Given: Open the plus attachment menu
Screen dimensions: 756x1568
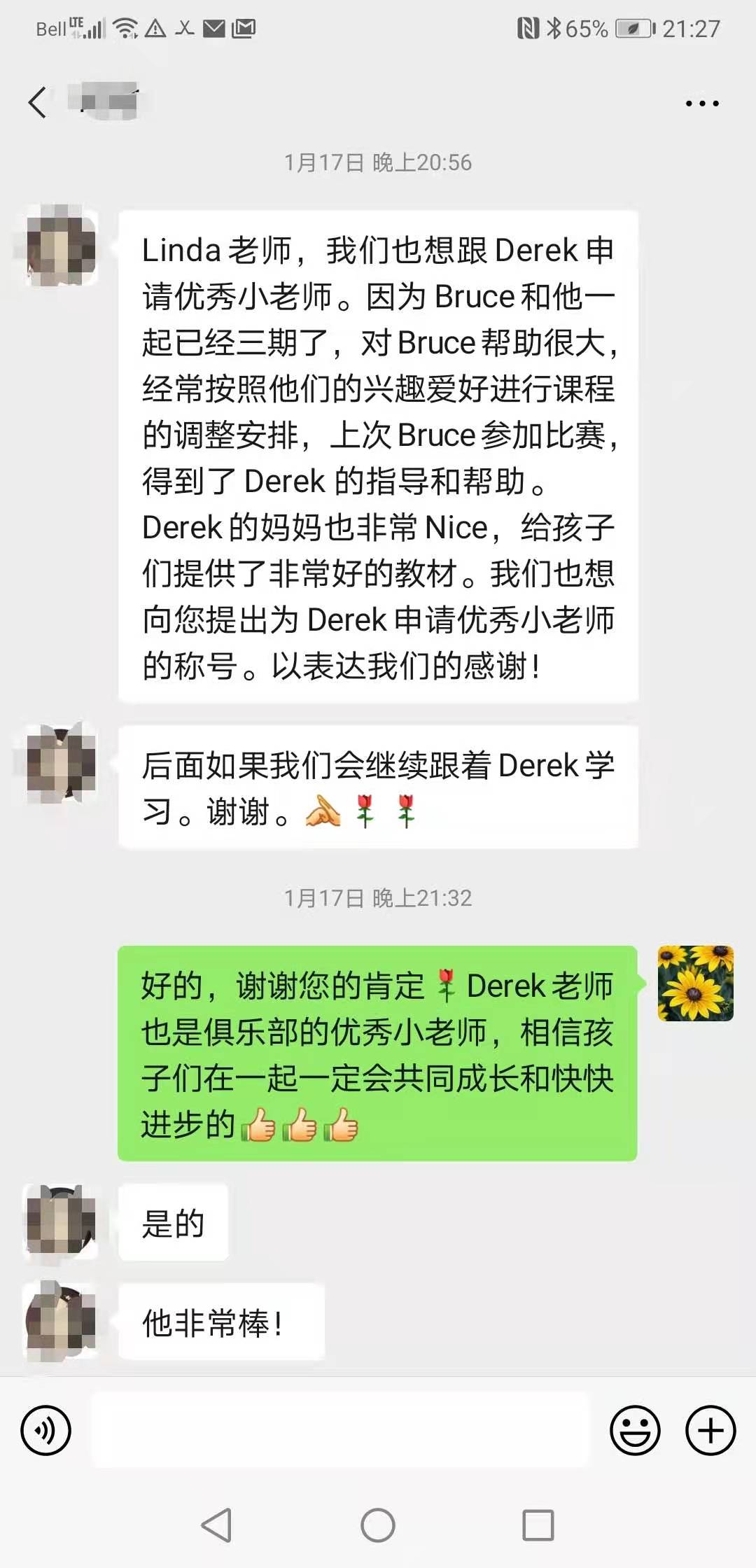Looking at the screenshot, I should pyautogui.click(x=710, y=1430).
